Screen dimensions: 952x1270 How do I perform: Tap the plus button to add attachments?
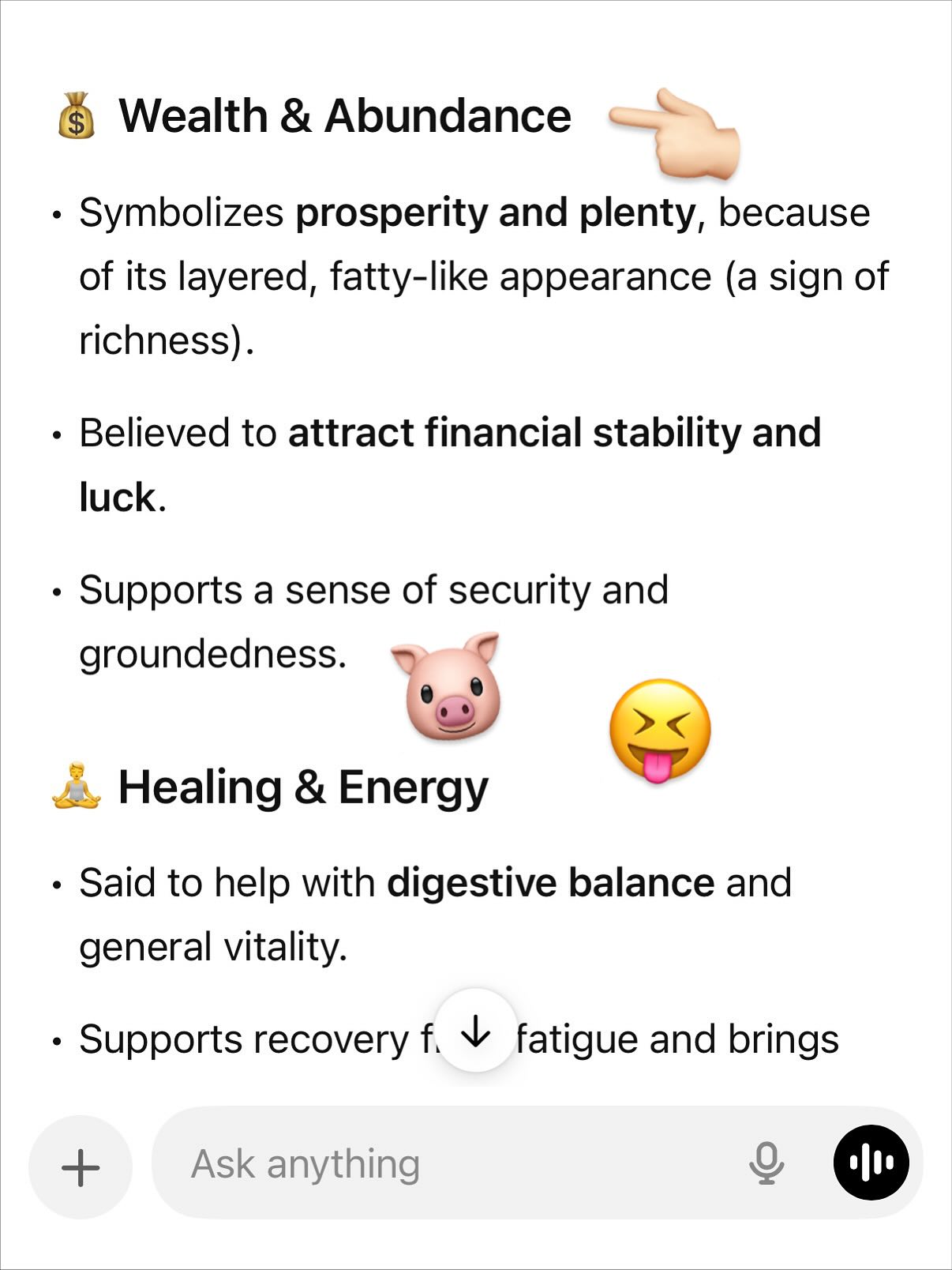(x=81, y=1167)
